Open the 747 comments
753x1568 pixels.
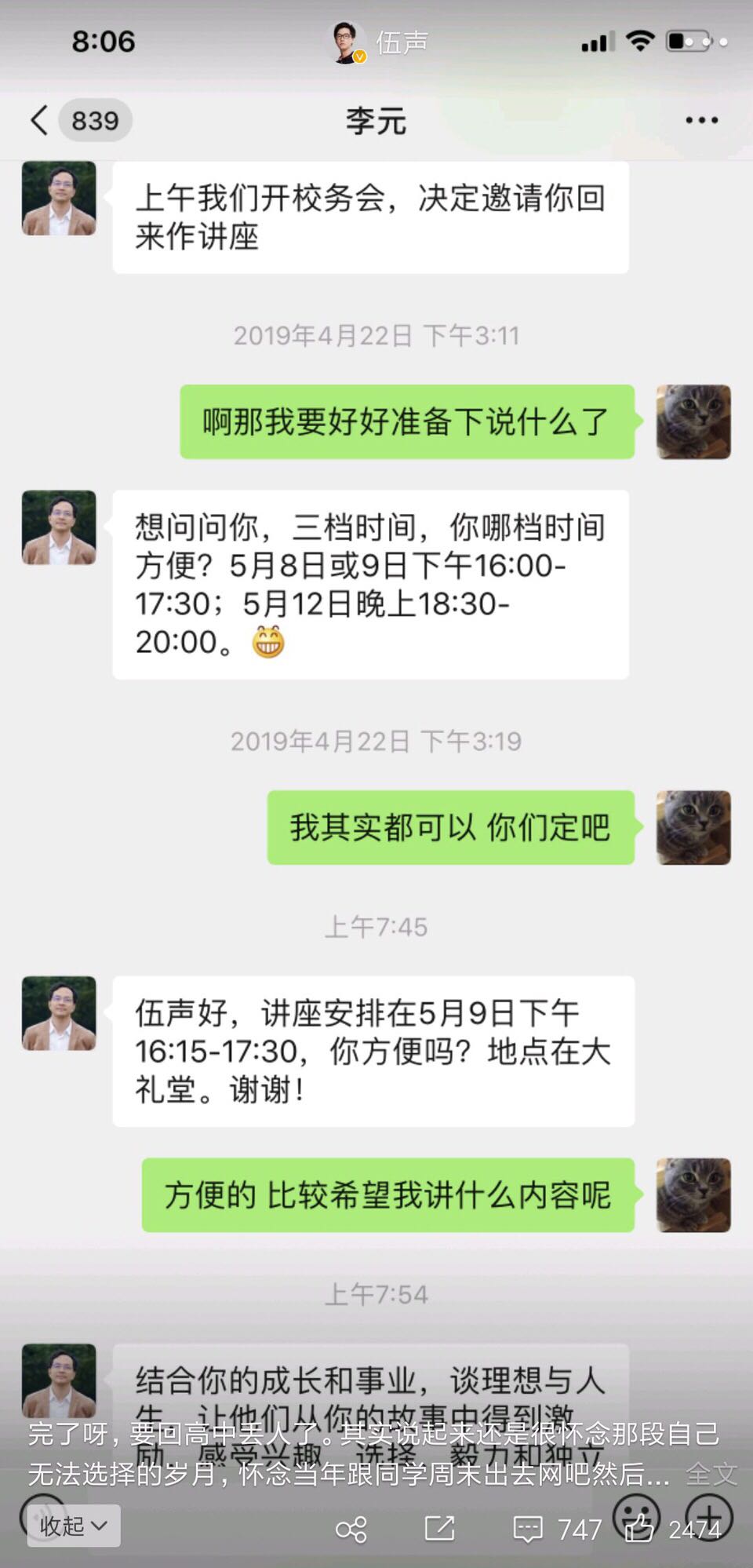(x=556, y=1529)
